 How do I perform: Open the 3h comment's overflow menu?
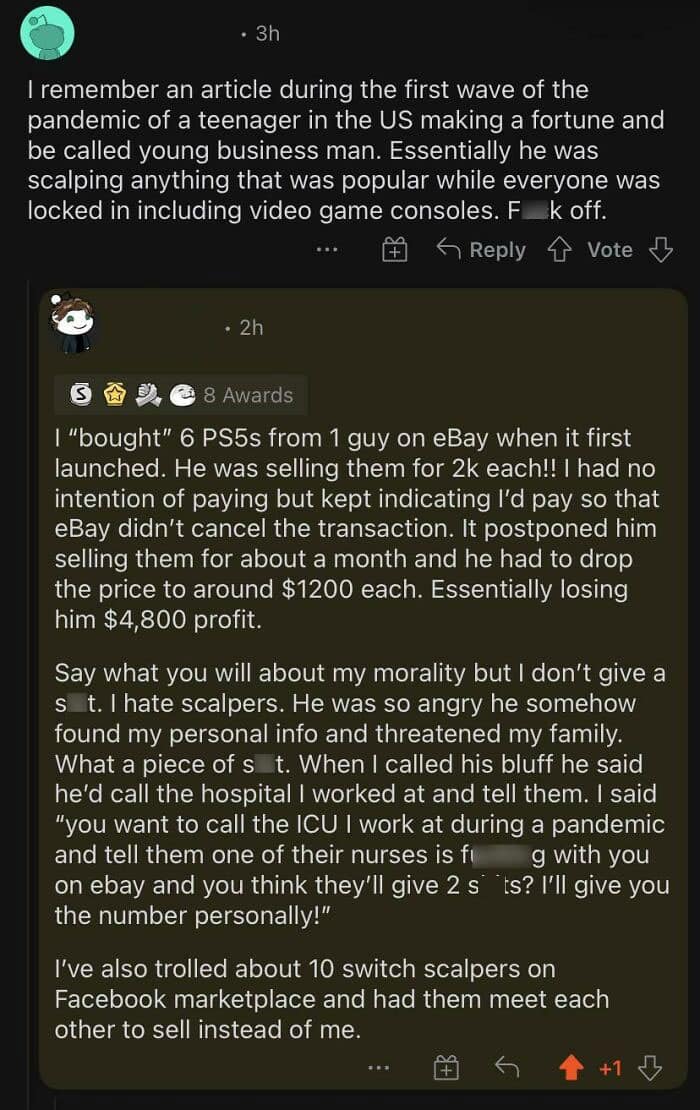[327, 250]
